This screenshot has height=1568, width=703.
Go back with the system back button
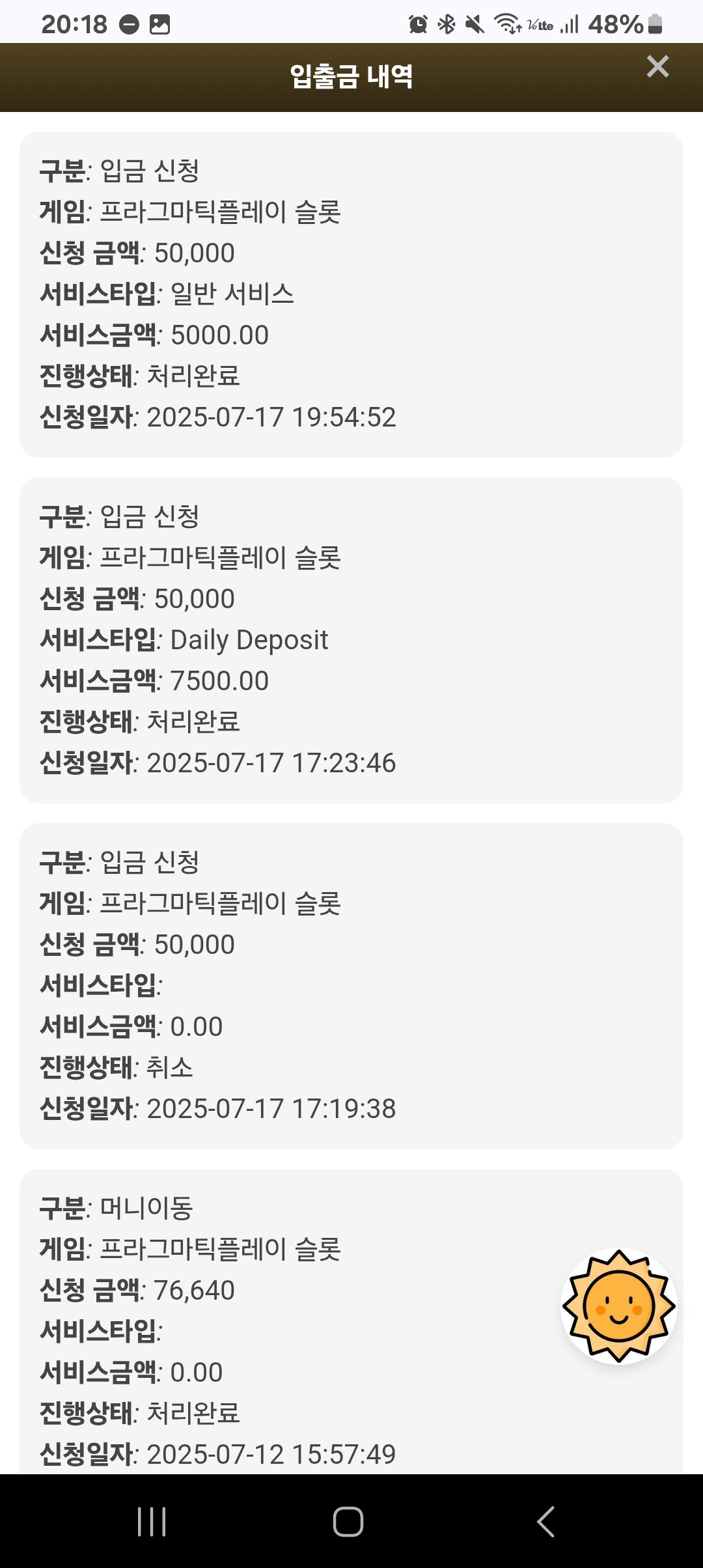click(545, 1522)
